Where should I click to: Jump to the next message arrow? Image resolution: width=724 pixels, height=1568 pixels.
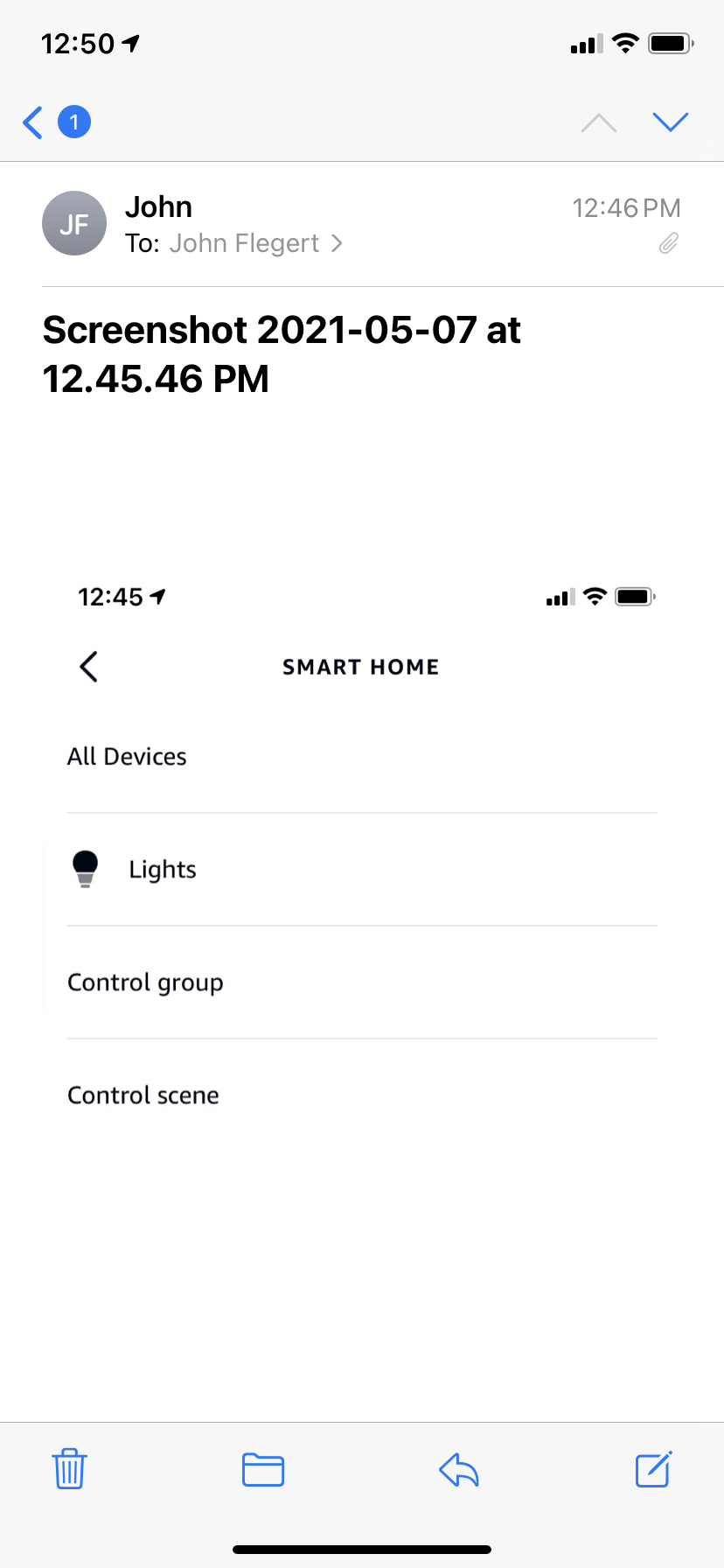coord(671,122)
